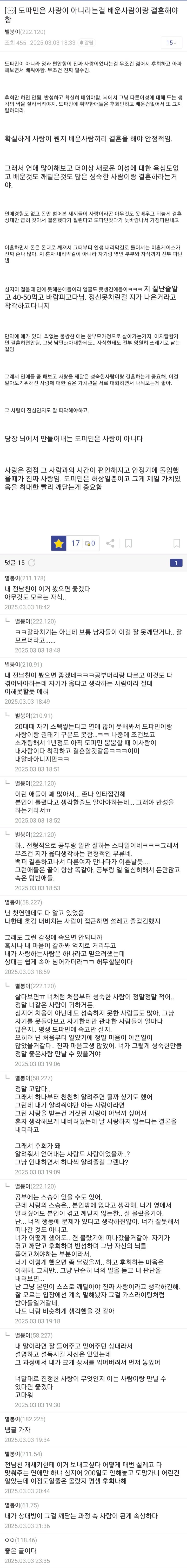Share this post
The image size is (187, 1568).
[x=110, y=543]
